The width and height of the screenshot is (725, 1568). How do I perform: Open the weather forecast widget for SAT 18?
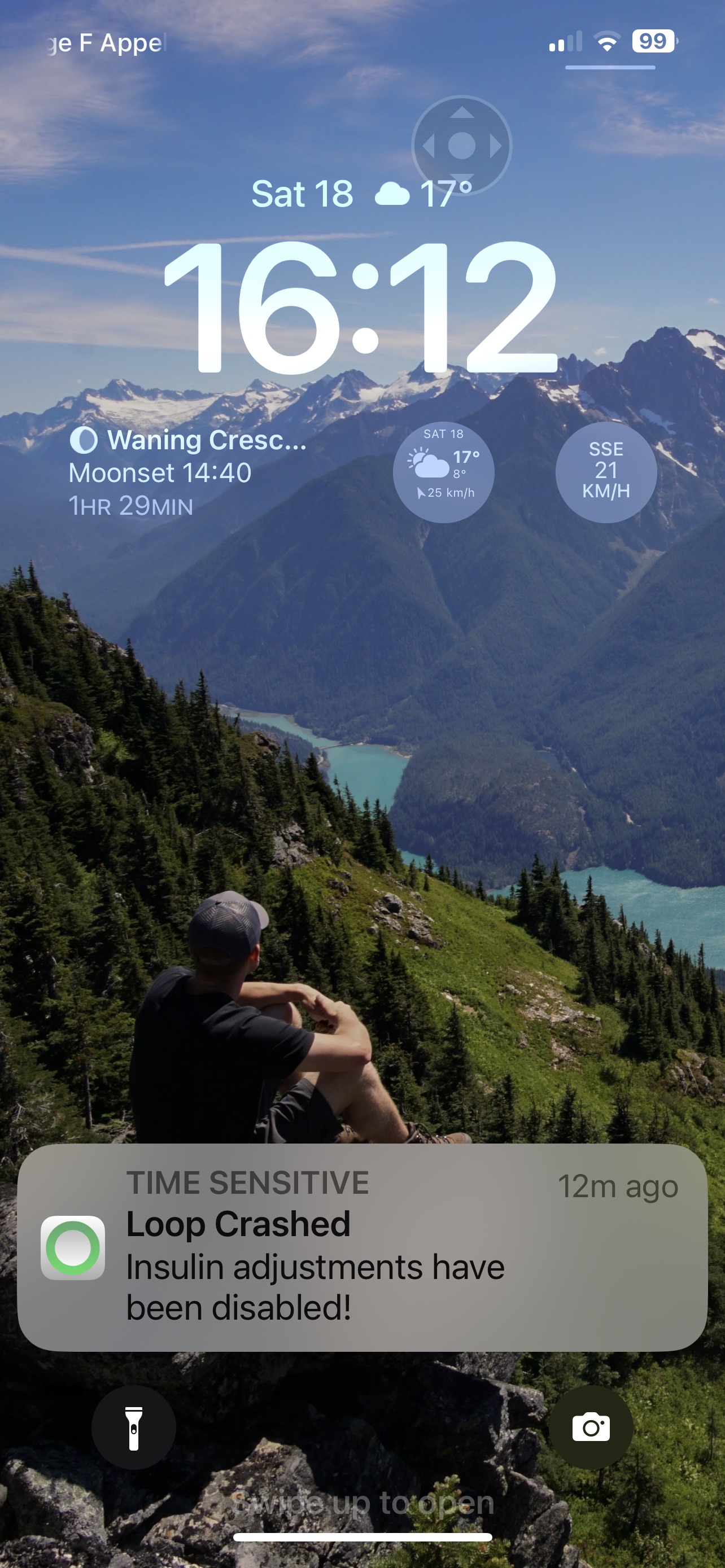443,472
